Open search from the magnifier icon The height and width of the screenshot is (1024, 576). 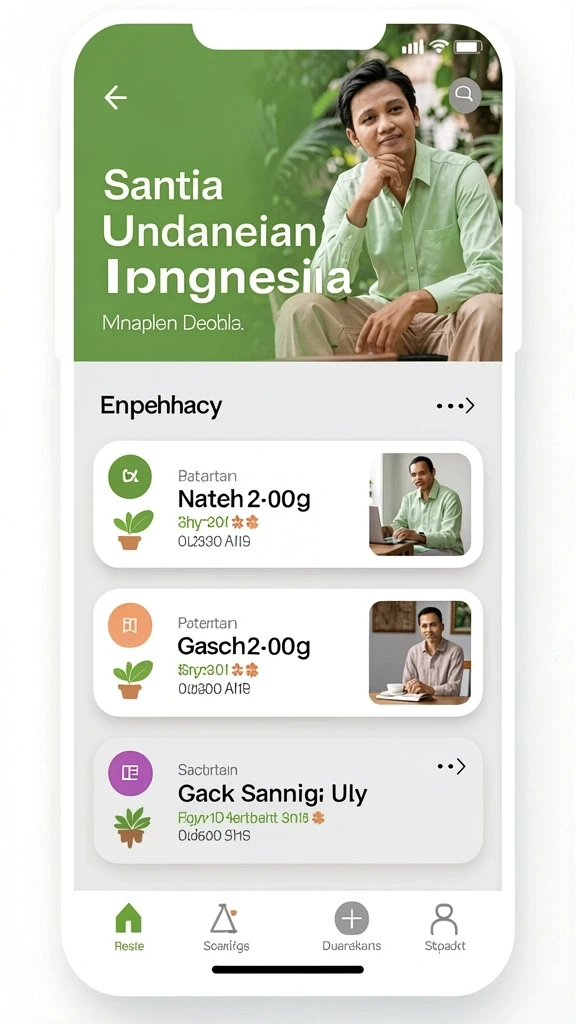[x=465, y=96]
